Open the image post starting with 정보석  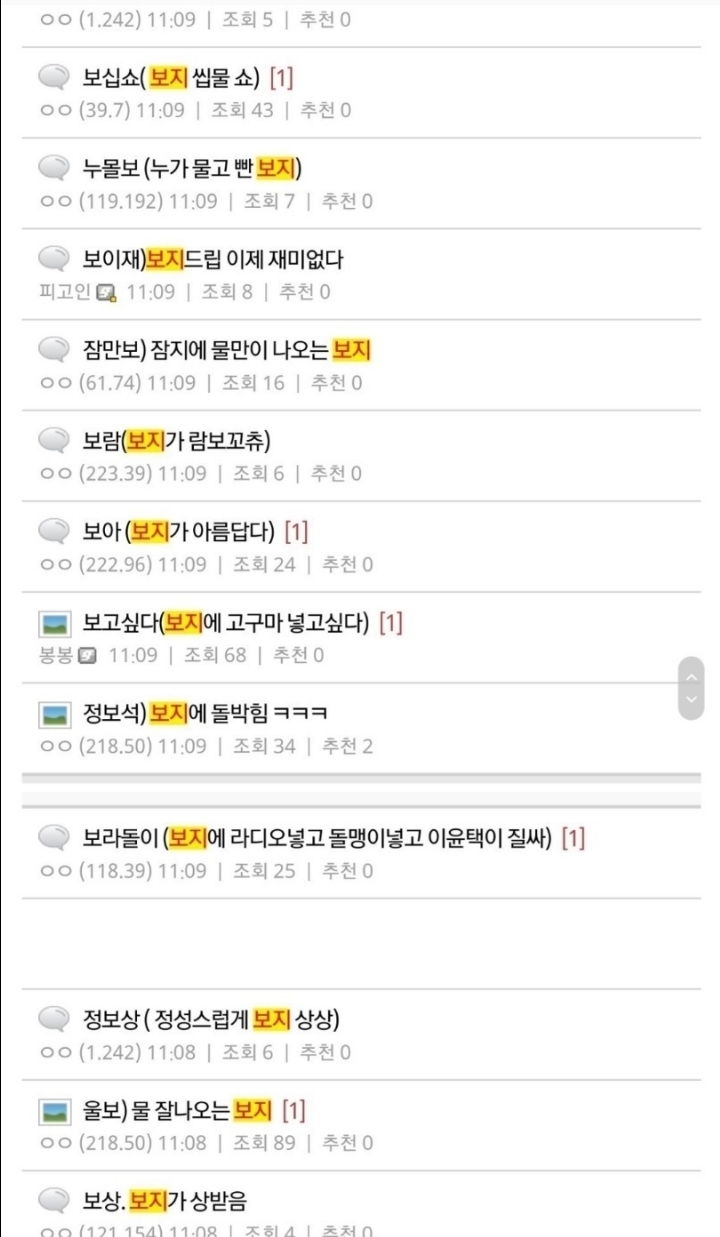[206, 714]
